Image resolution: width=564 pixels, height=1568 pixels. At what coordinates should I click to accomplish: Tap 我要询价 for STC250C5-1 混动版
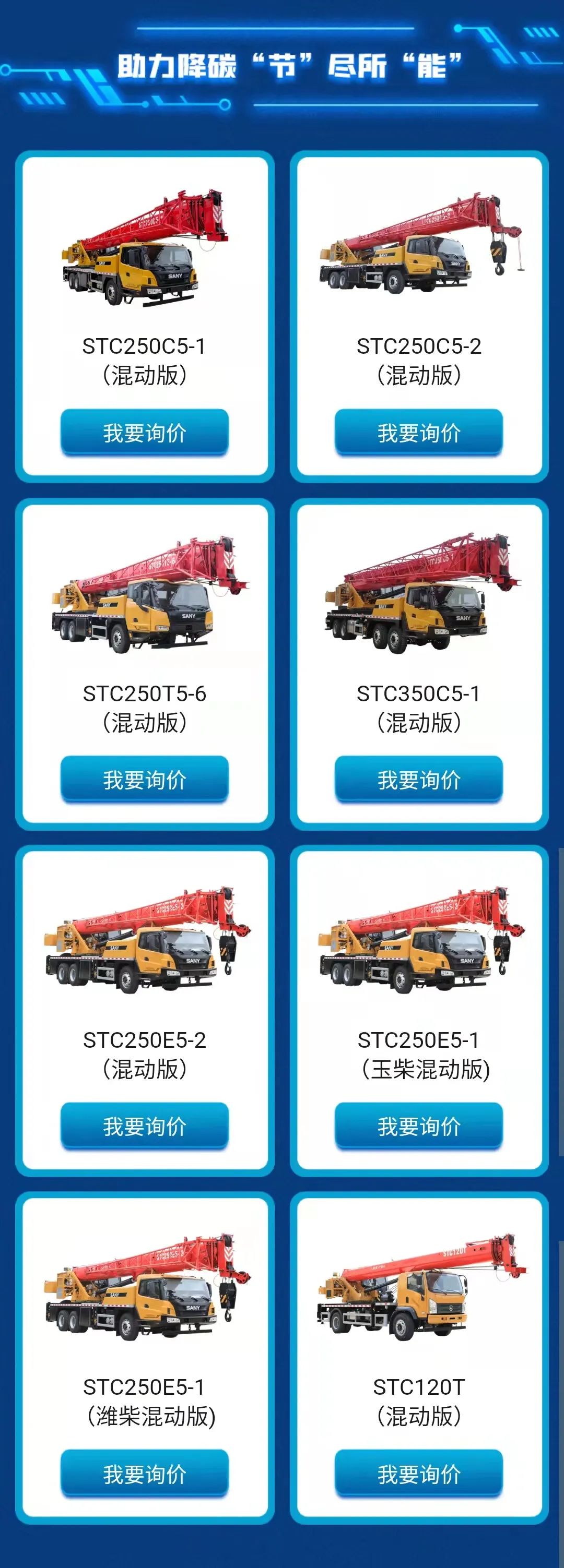144,432
